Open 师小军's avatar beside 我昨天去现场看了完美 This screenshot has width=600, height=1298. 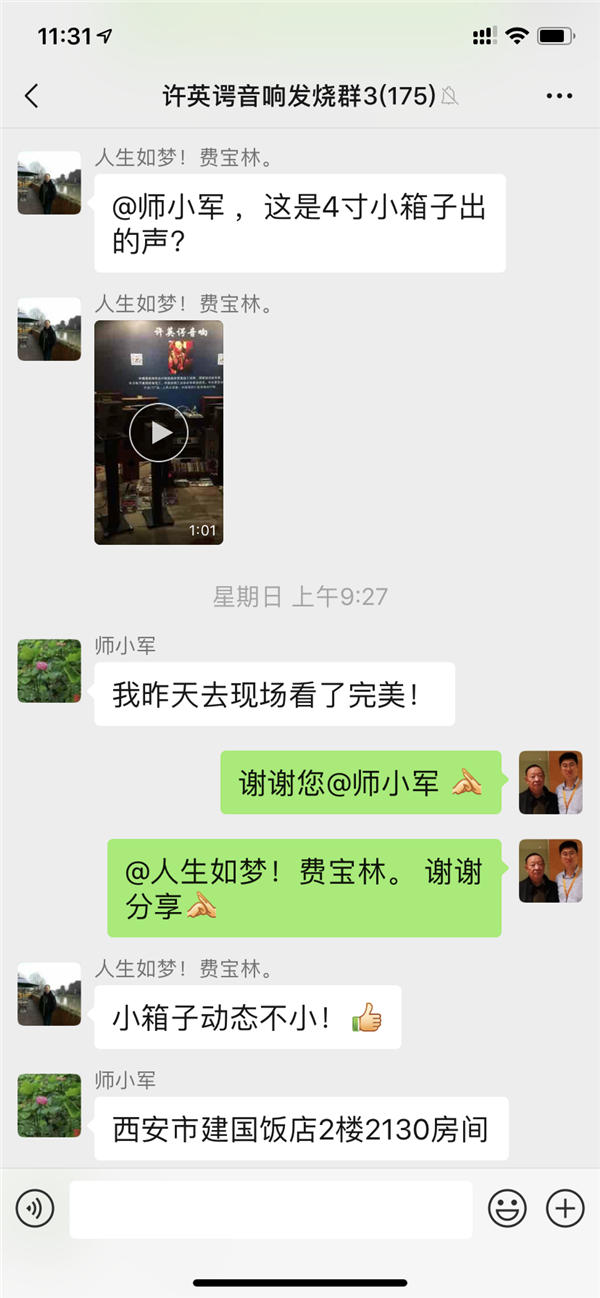click(x=49, y=670)
